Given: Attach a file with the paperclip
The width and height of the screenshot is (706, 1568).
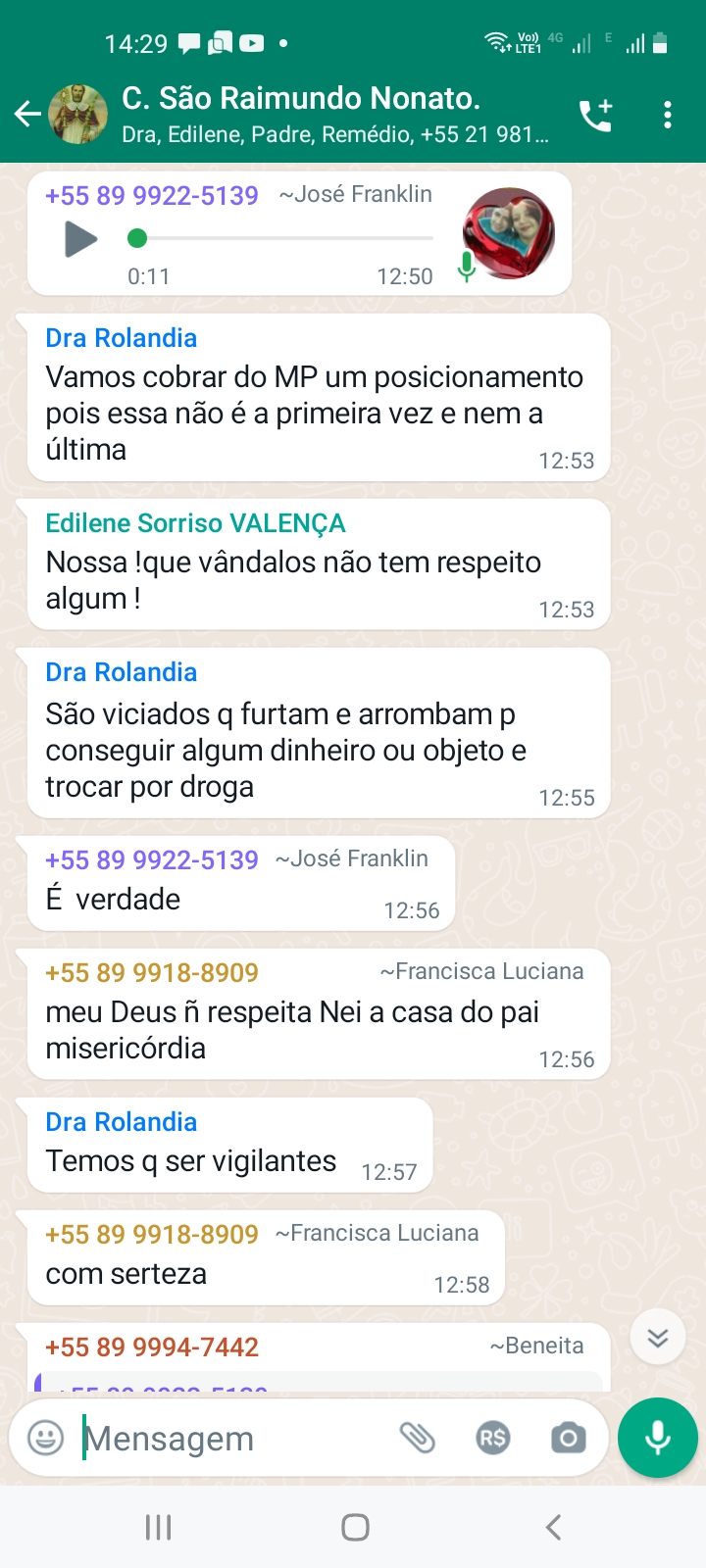Looking at the screenshot, I should point(417,1438).
